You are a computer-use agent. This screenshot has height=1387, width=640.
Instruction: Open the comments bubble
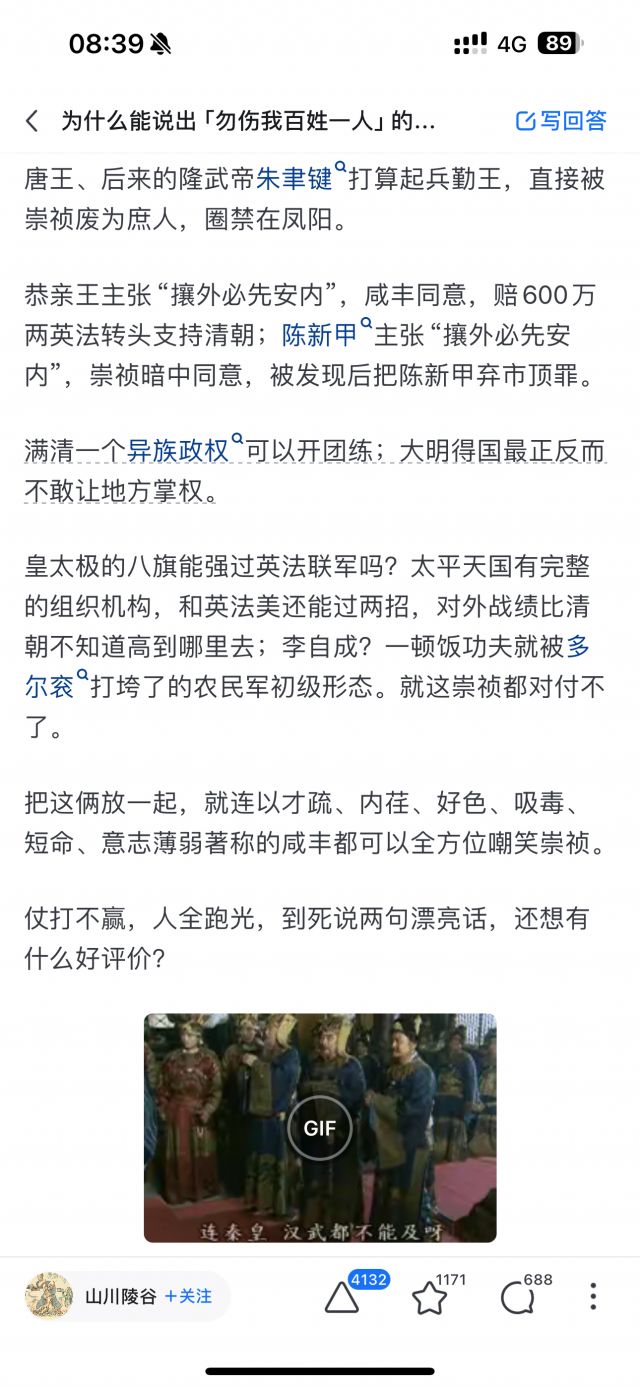click(x=517, y=1298)
